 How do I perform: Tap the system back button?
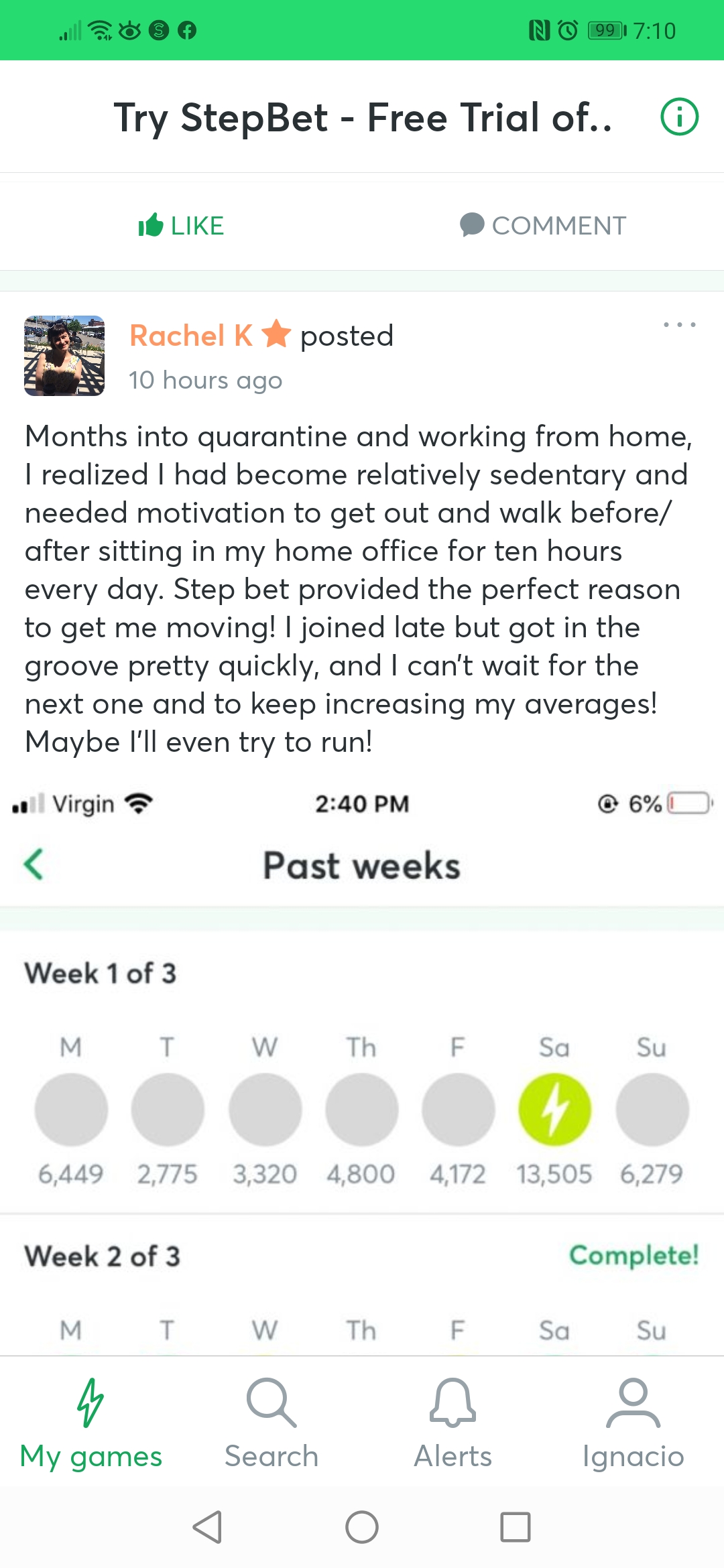tap(207, 1527)
